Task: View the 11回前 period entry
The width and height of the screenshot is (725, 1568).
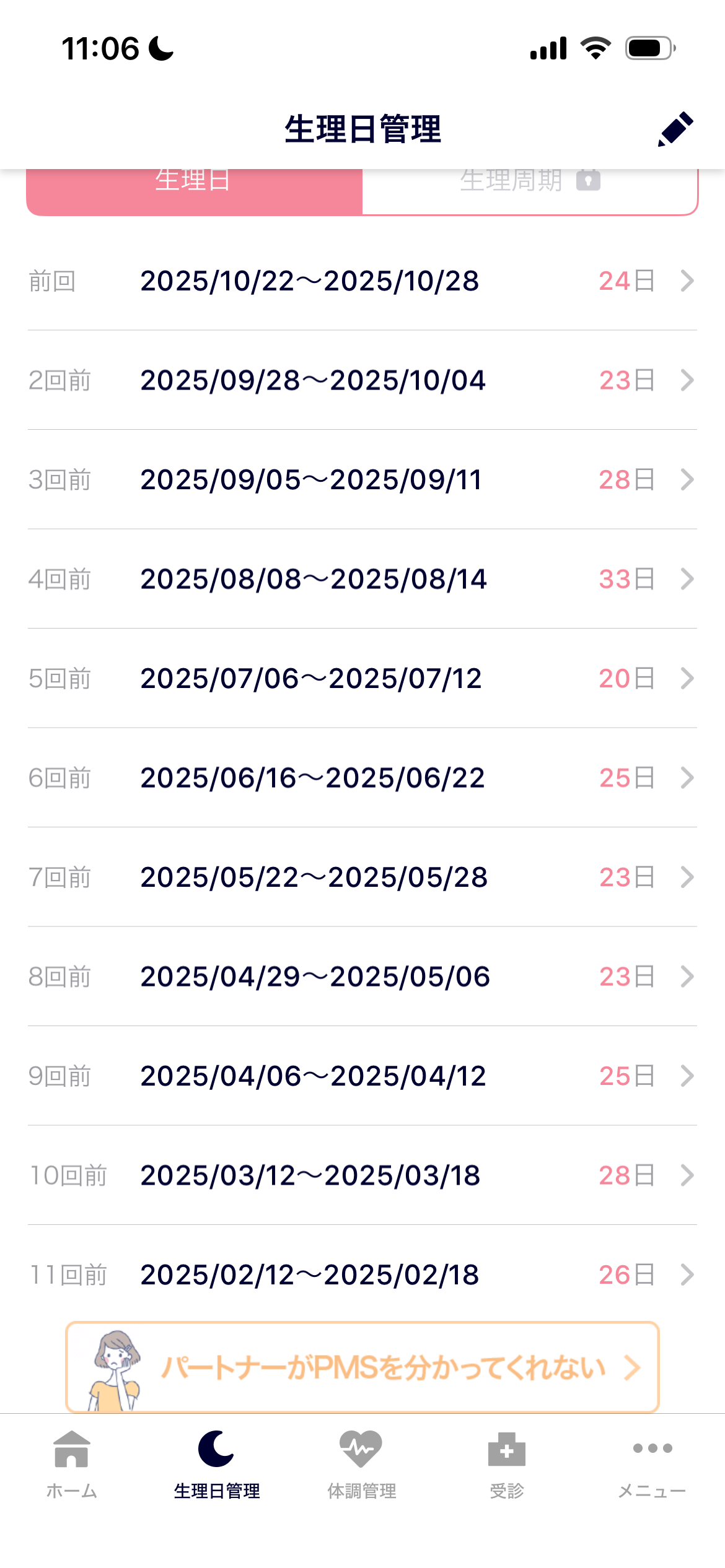Action: point(362,1274)
